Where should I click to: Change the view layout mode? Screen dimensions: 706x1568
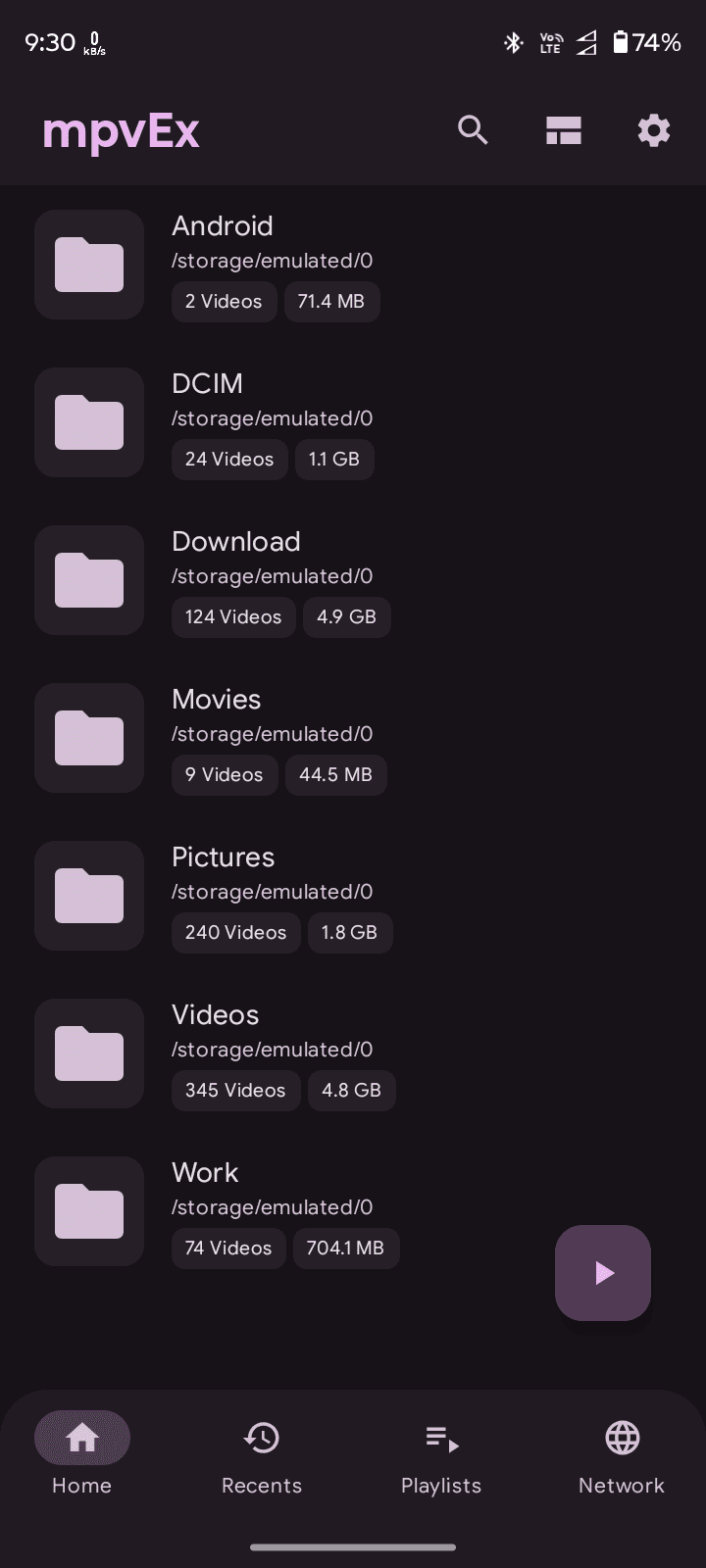(x=564, y=130)
